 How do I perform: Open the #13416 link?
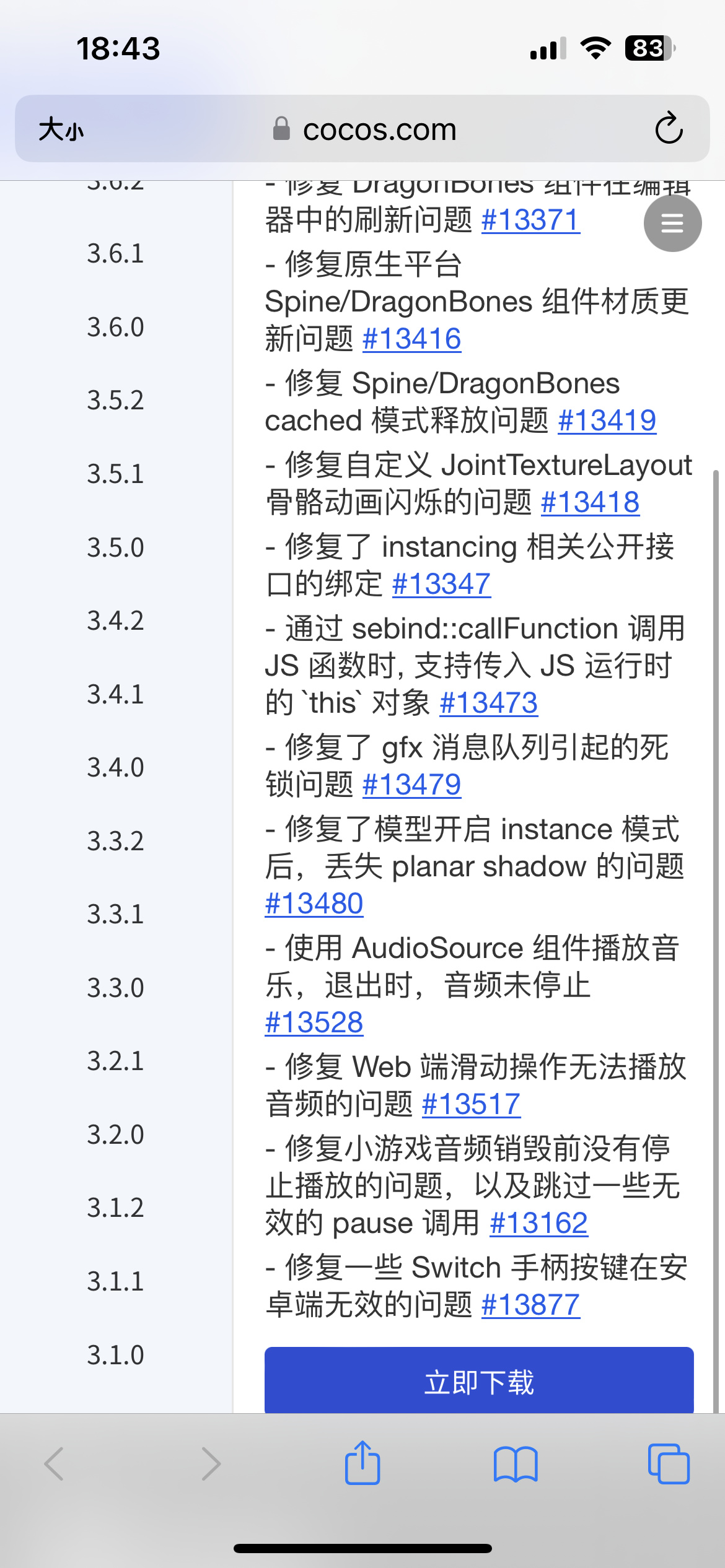(411, 339)
